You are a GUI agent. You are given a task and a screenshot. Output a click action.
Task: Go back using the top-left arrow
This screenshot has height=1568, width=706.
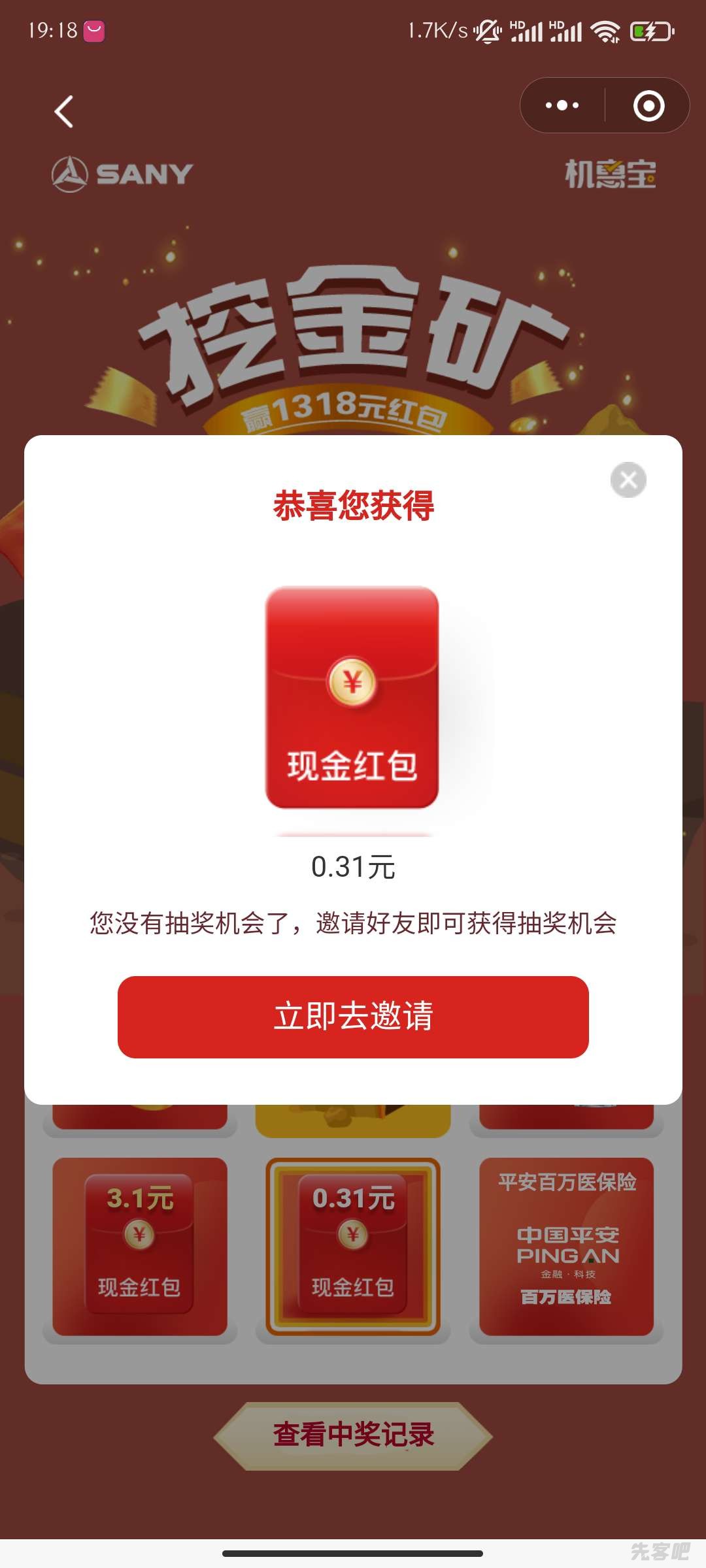point(64,112)
